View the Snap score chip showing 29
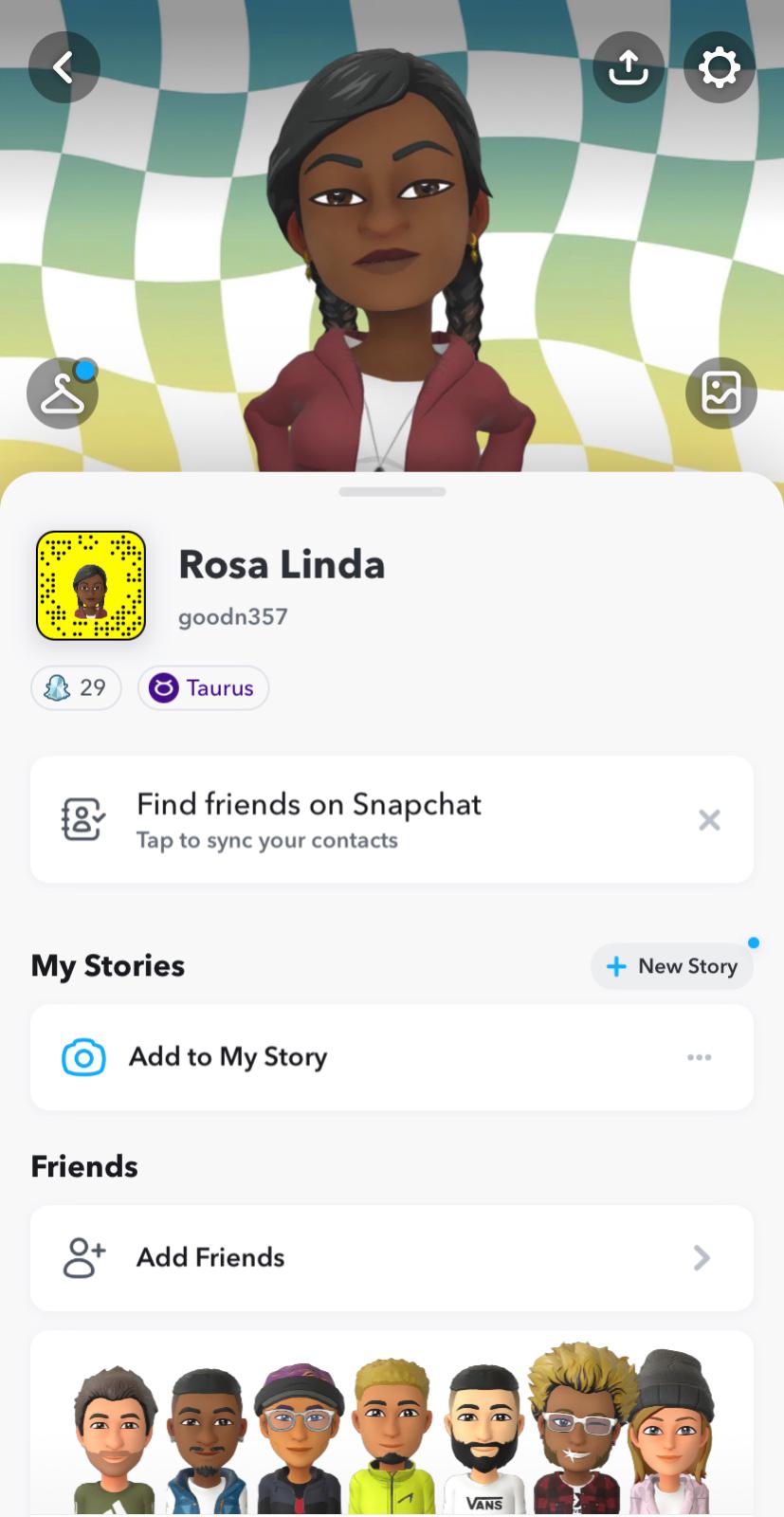The height and width of the screenshot is (1517, 784). pyautogui.click(x=76, y=687)
